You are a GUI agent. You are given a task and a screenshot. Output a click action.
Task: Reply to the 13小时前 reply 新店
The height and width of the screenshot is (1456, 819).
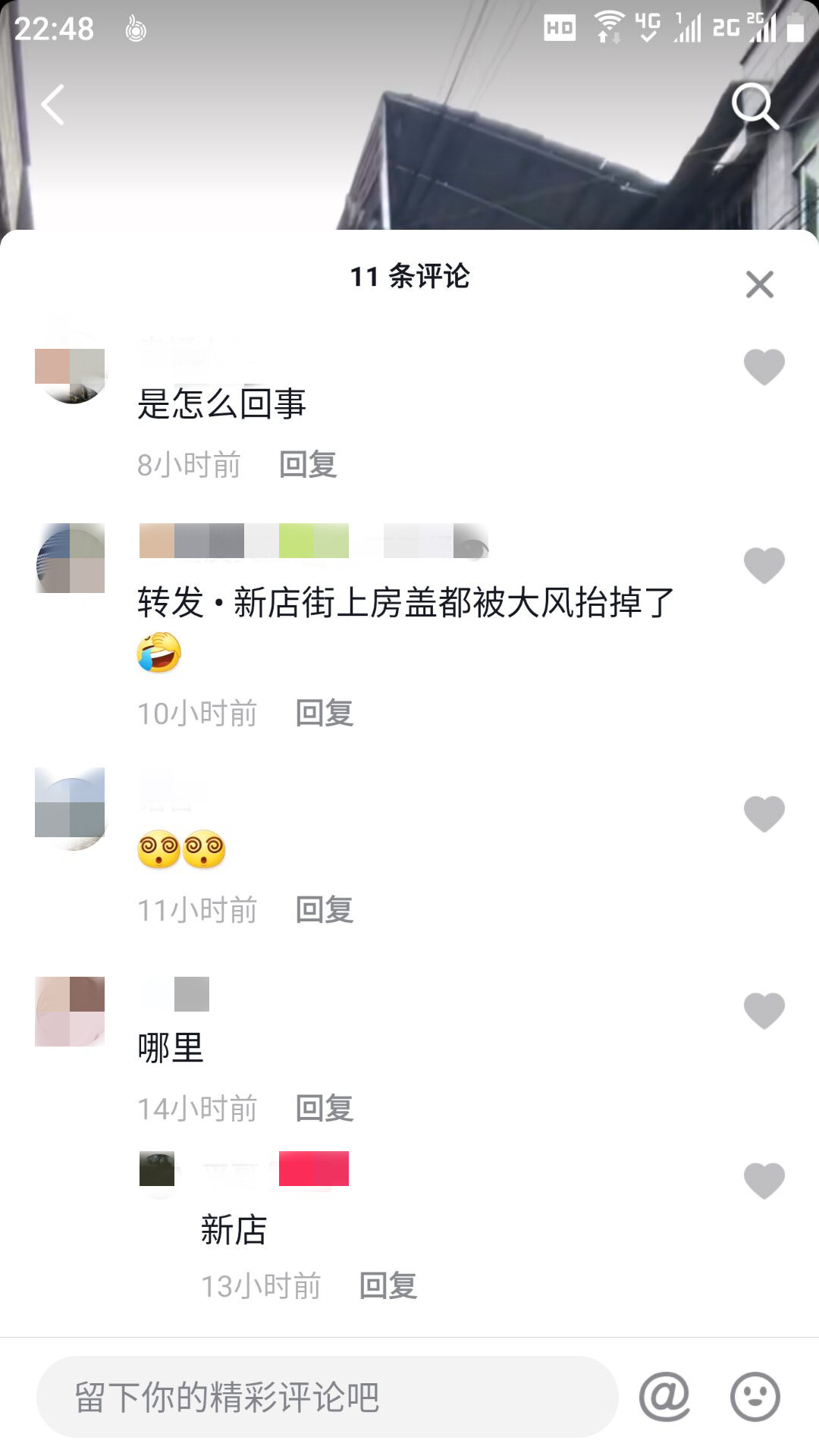point(388,1285)
